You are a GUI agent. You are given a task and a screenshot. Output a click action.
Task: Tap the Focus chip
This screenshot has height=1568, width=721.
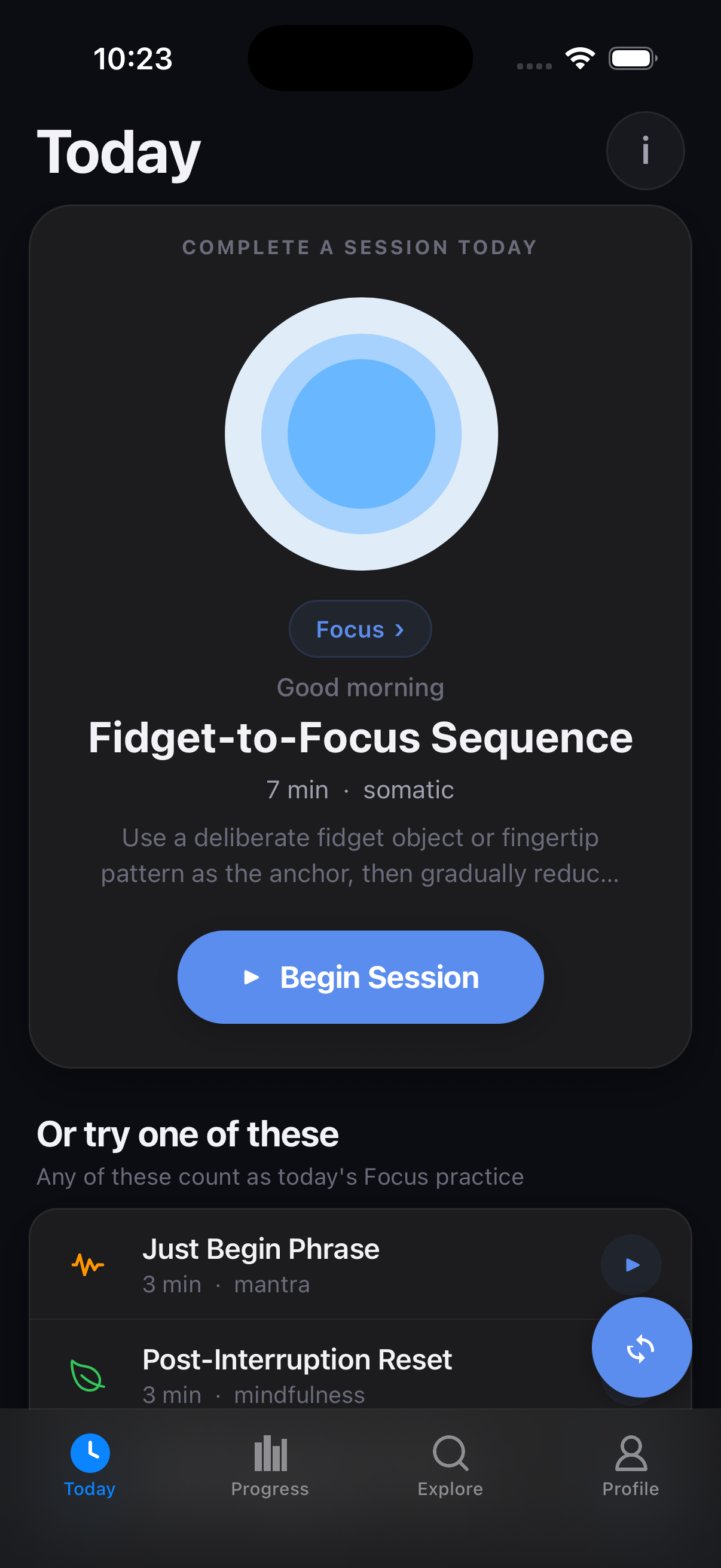(360, 629)
